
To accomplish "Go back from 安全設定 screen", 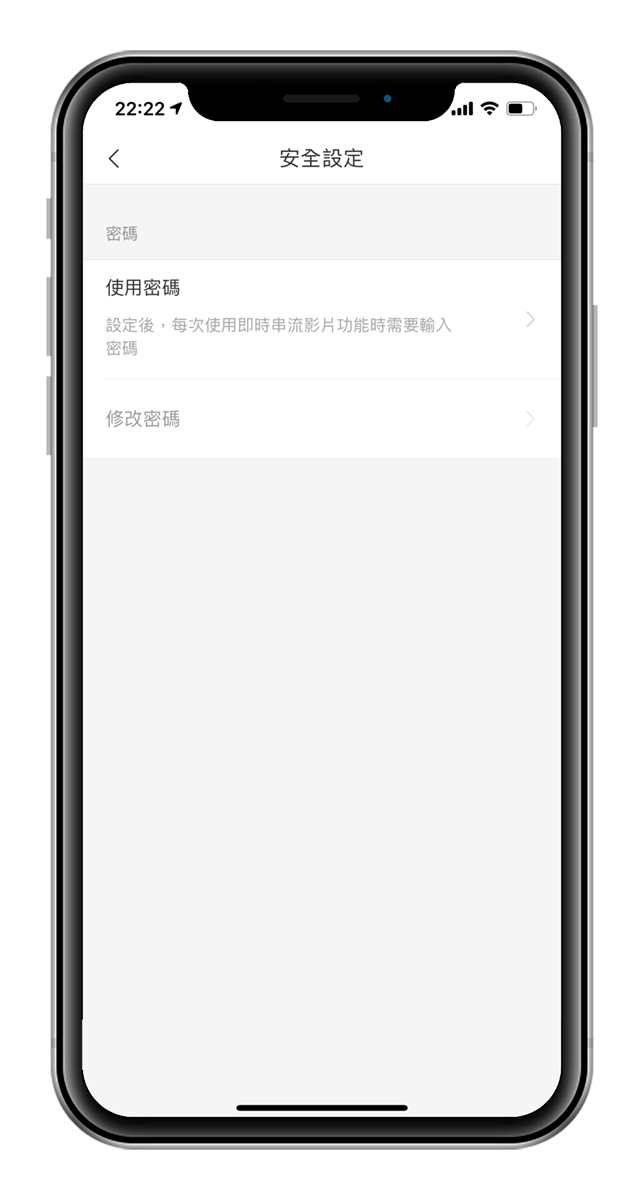I will point(114,158).
